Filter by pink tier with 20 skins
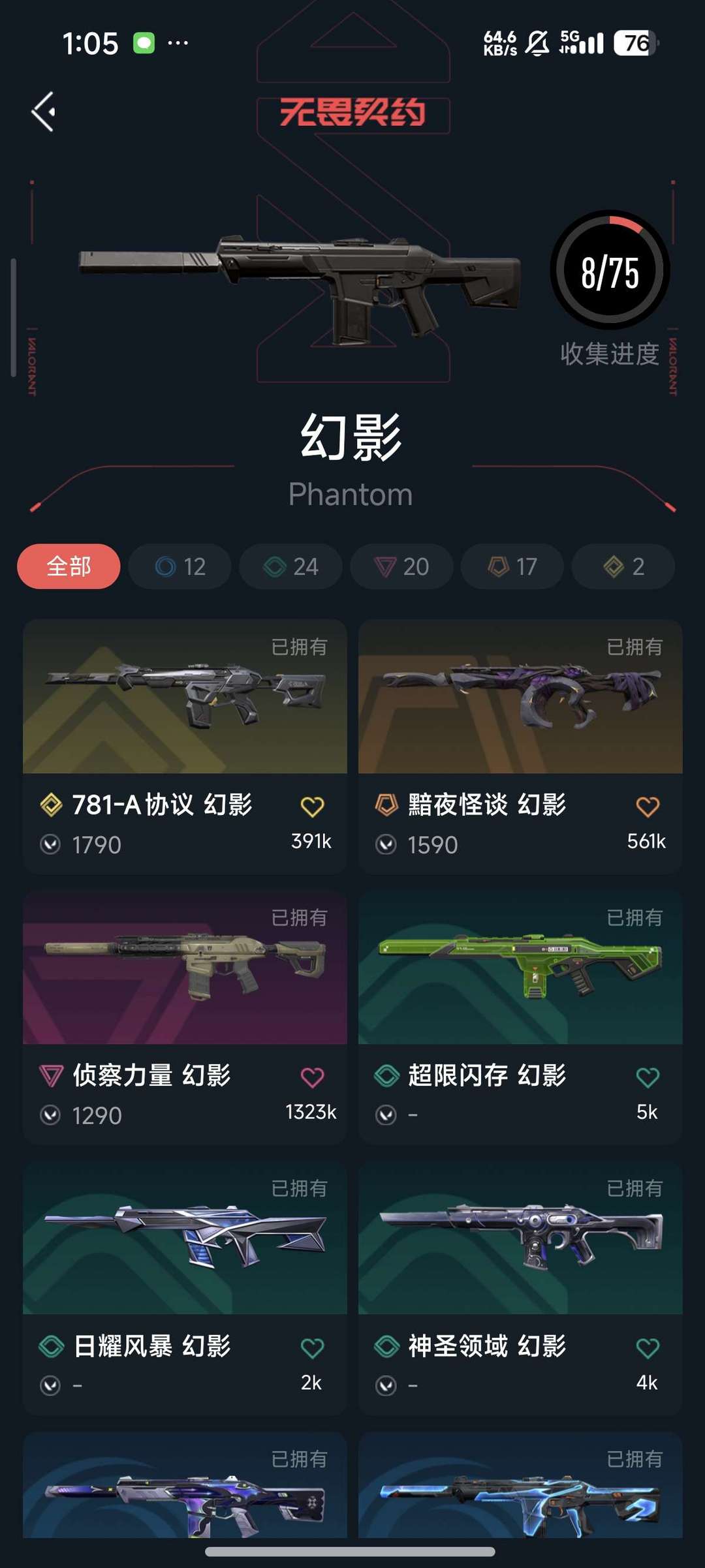Viewport: 705px width, 1568px height. pyautogui.click(x=401, y=566)
